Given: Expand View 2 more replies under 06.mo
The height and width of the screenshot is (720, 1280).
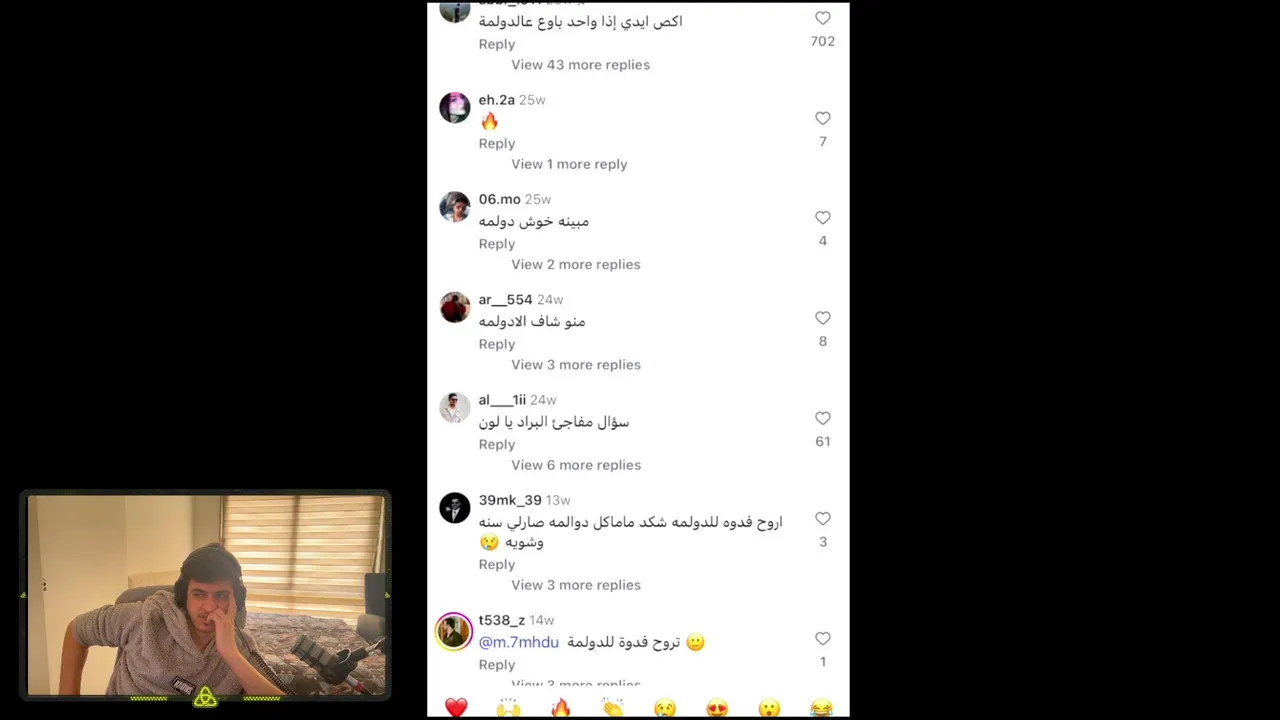Looking at the screenshot, I should coord(575,265).
